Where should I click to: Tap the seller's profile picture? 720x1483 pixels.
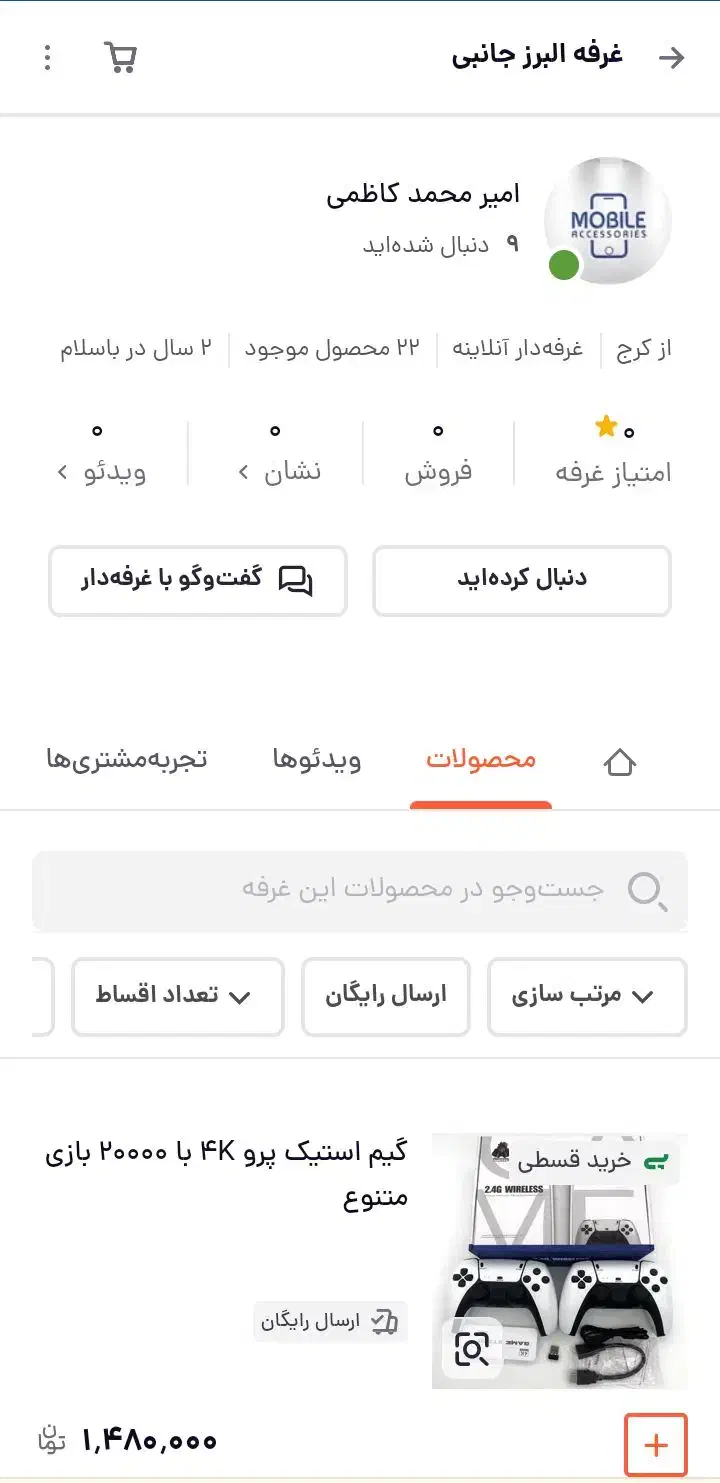[x=606, y=219]
